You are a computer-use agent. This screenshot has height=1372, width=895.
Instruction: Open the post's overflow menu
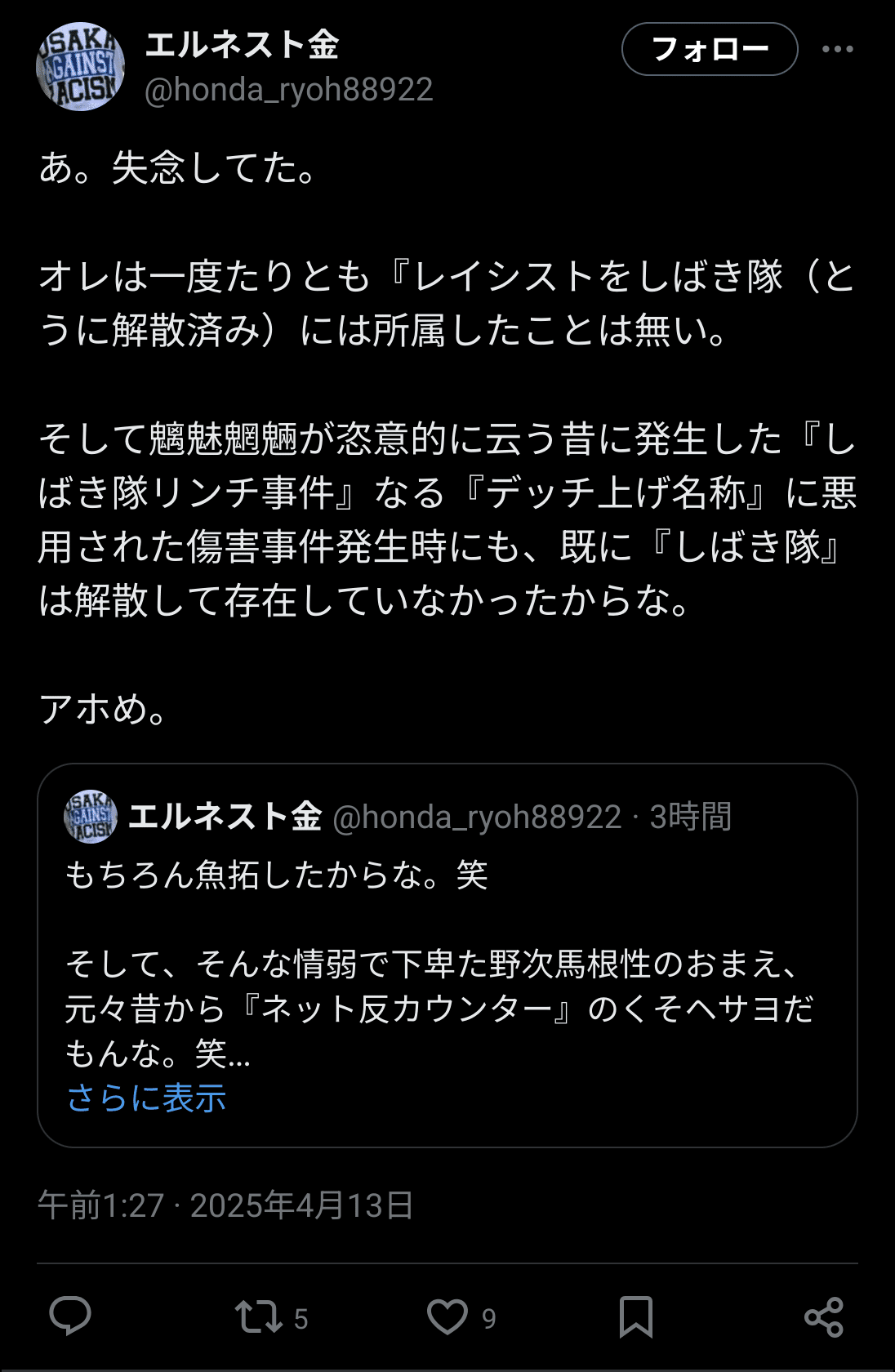pos(837,49)
